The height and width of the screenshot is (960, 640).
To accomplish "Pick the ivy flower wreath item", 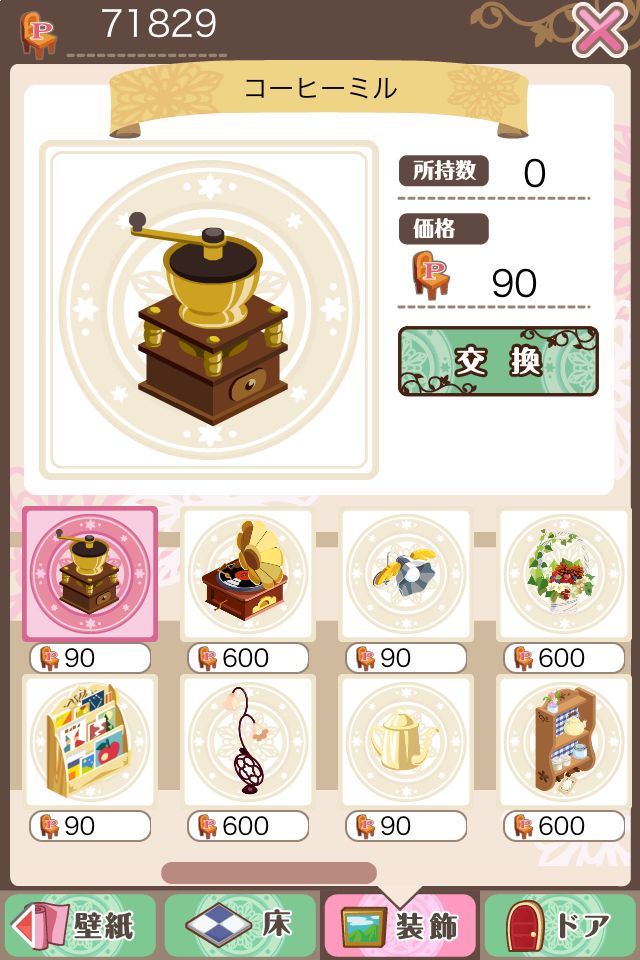I will 563,574.
